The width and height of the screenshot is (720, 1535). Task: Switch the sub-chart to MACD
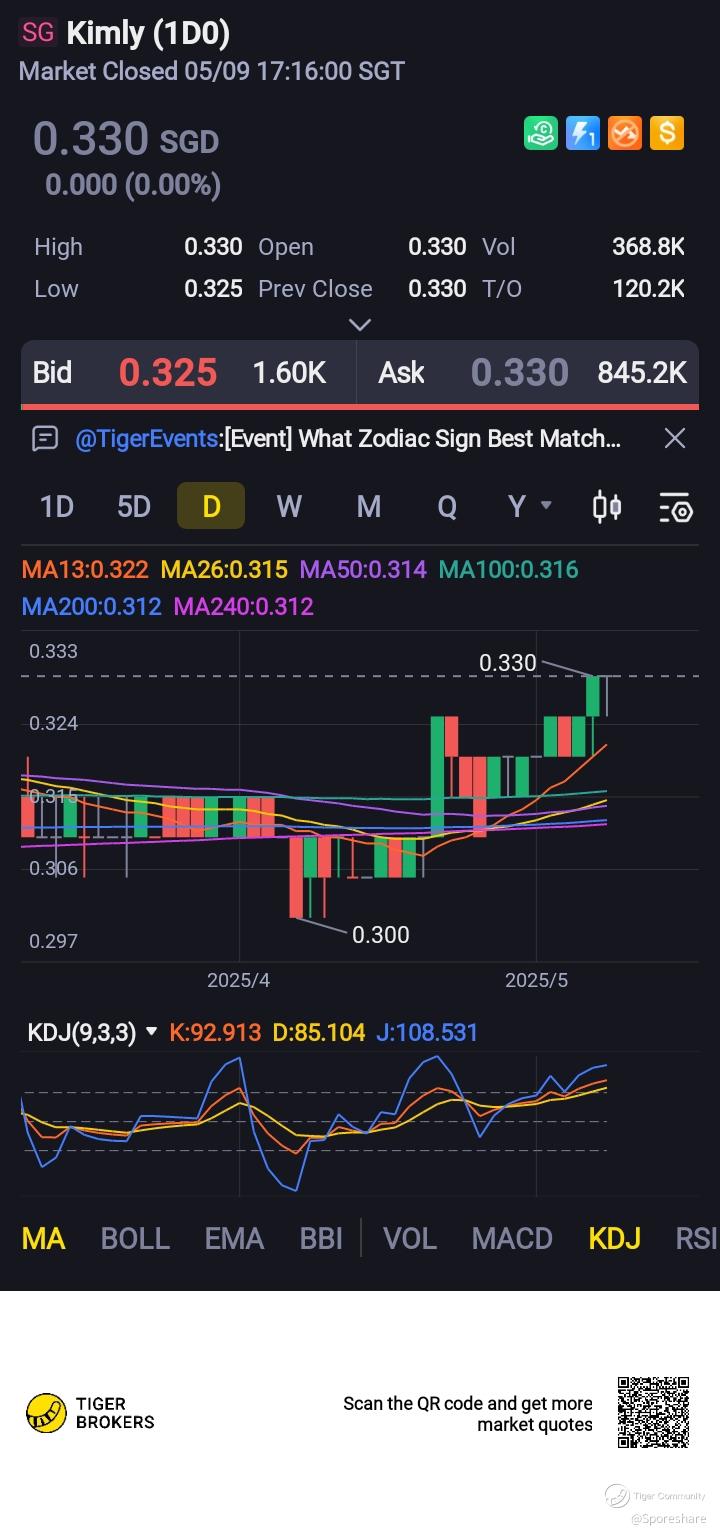[x=512, y=1238]
